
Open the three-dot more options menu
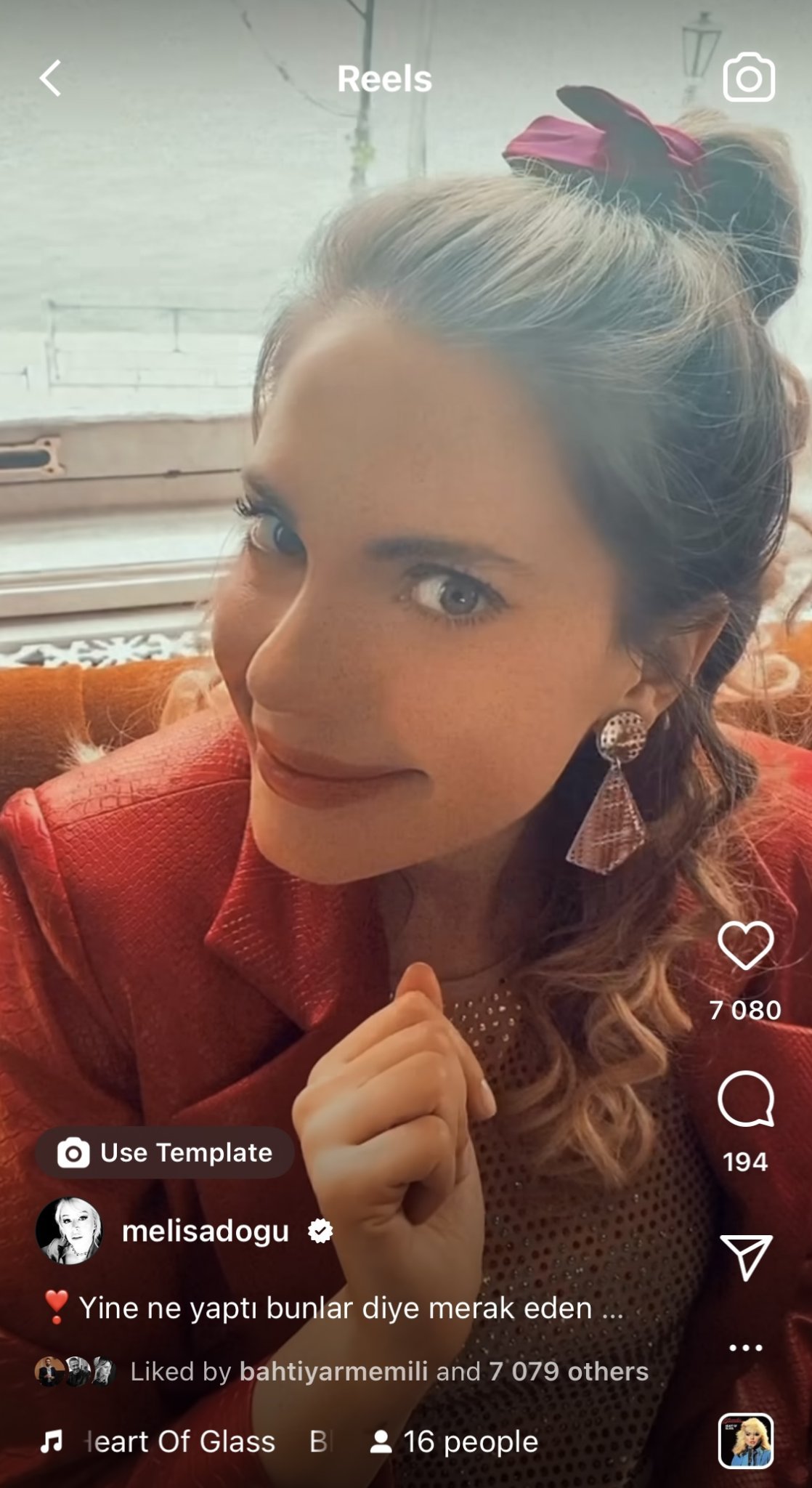coord(745,1348)
